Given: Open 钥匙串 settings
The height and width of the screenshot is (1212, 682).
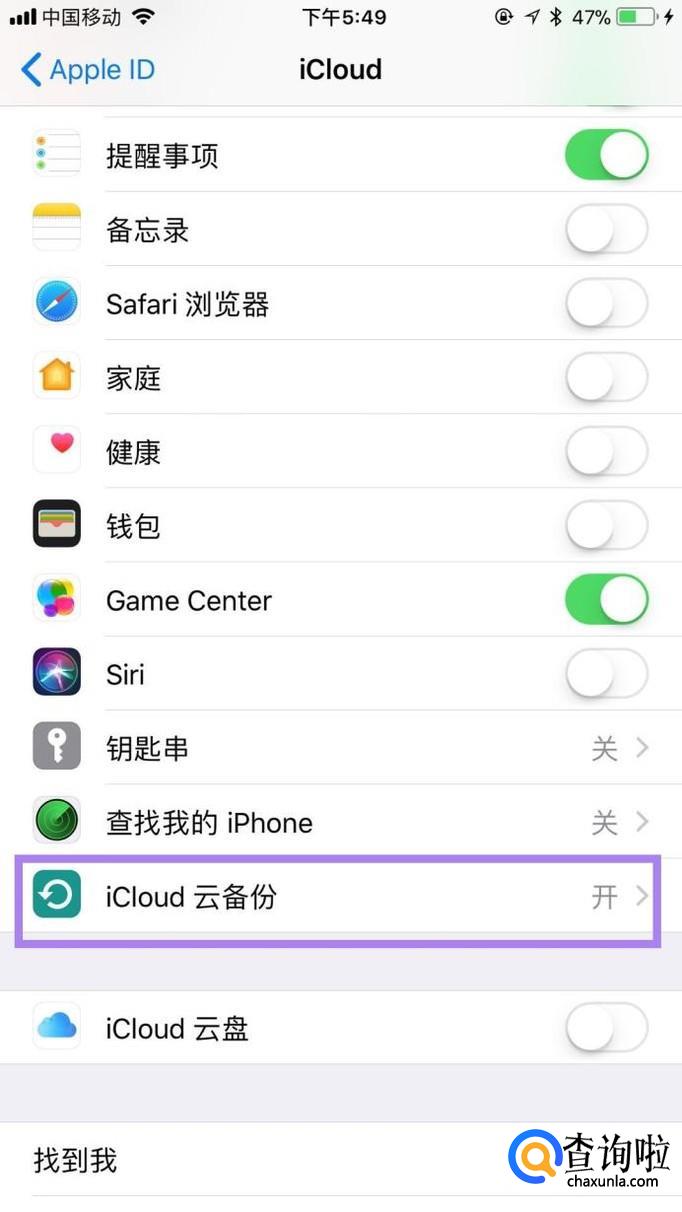Looking at the screenshot, I should [340, 748].
